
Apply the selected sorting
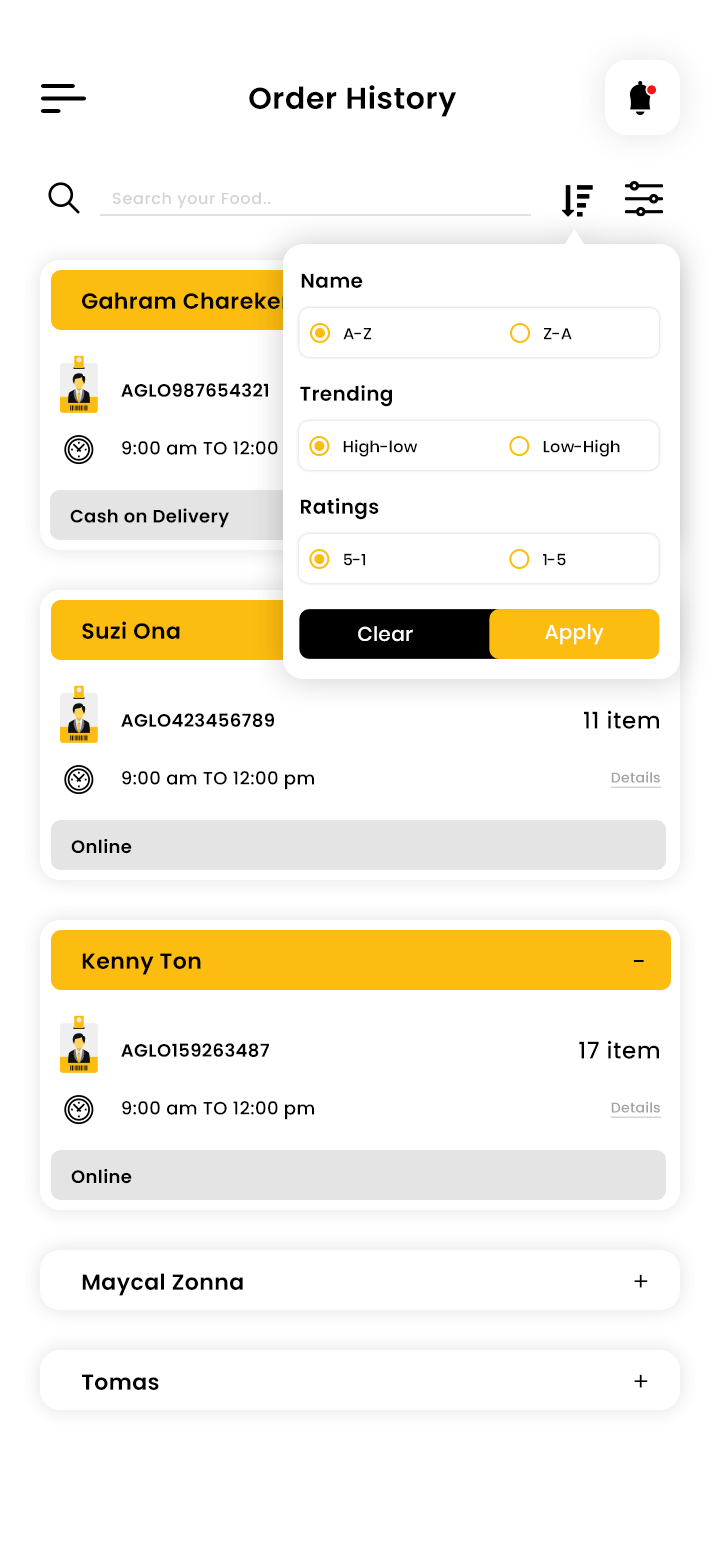tap(574, 634)
